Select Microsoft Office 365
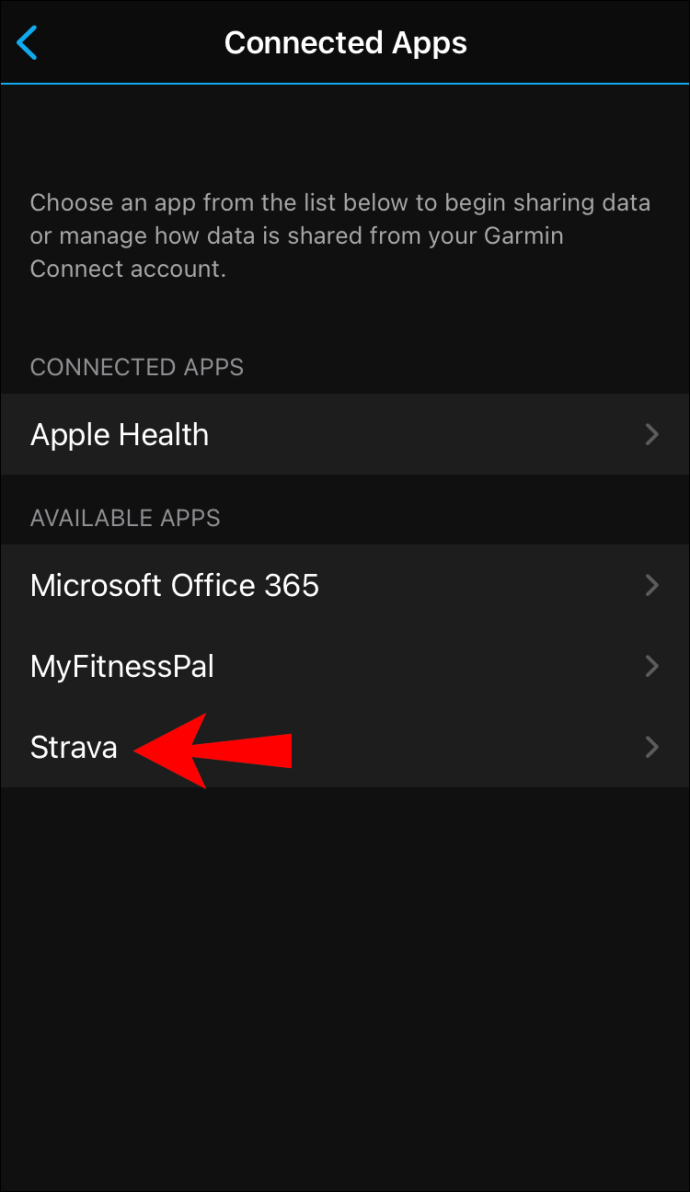This screenshot has width=690, height=1192. click(x=345, y=585)
